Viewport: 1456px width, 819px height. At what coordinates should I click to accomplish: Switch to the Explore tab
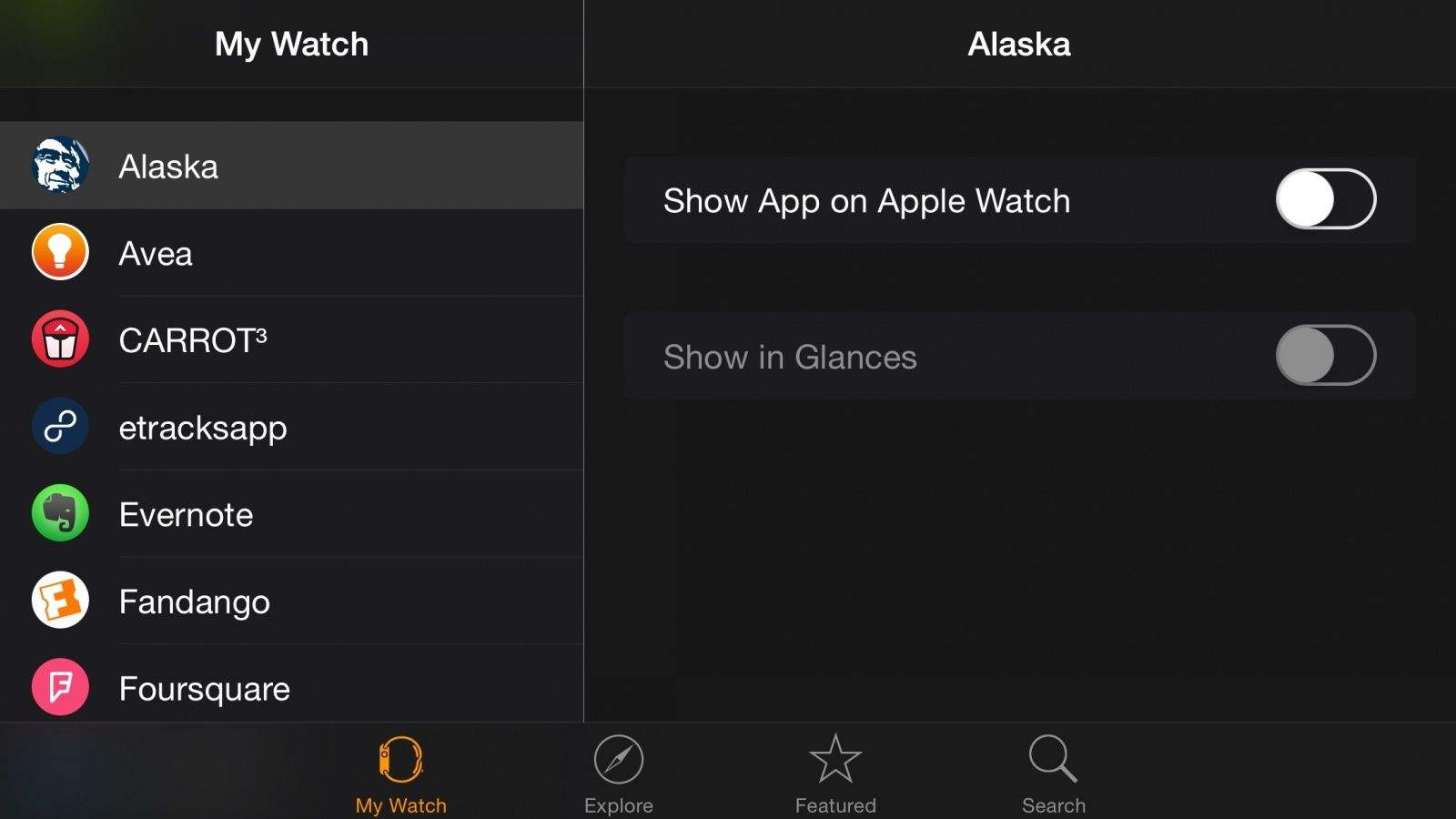(x=619, y=773)
